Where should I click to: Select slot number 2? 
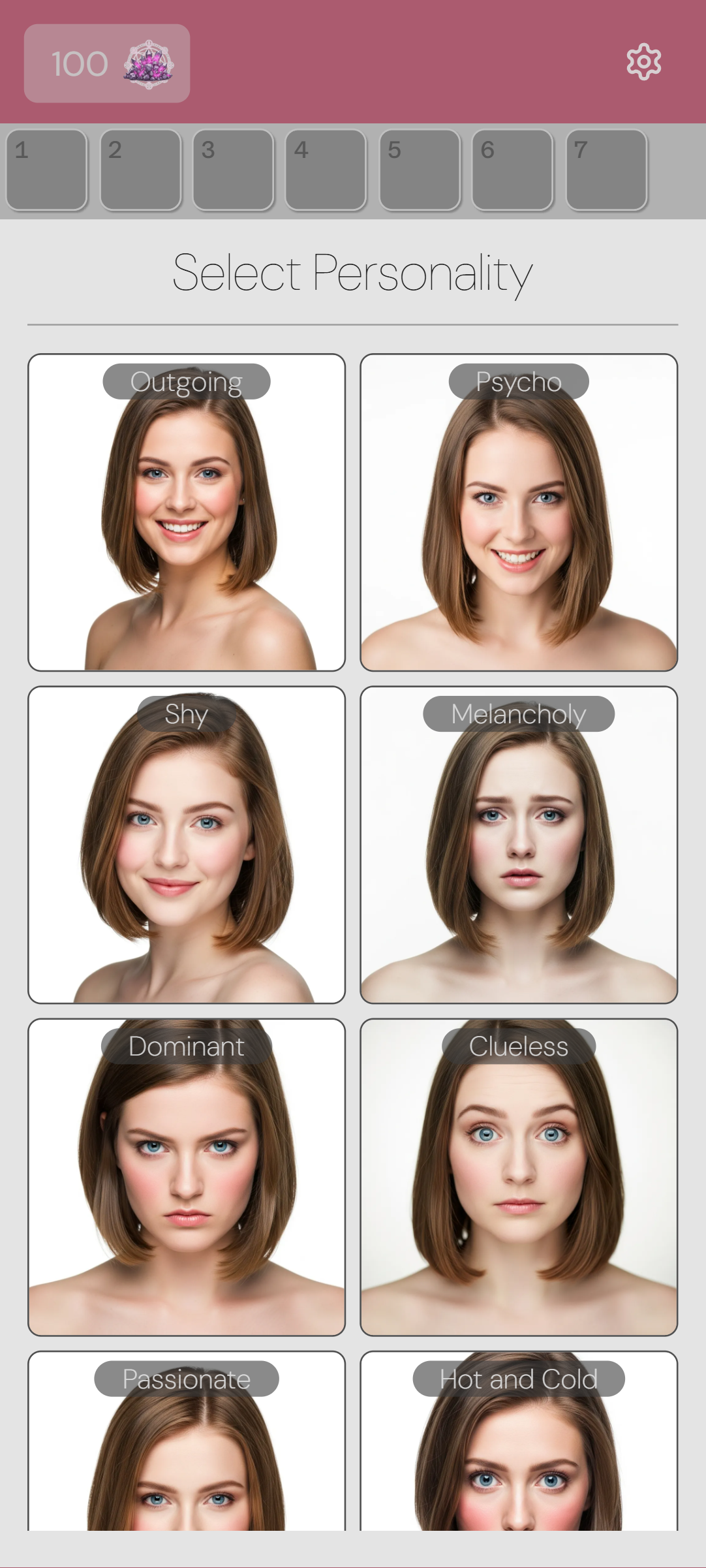point(140,170)
